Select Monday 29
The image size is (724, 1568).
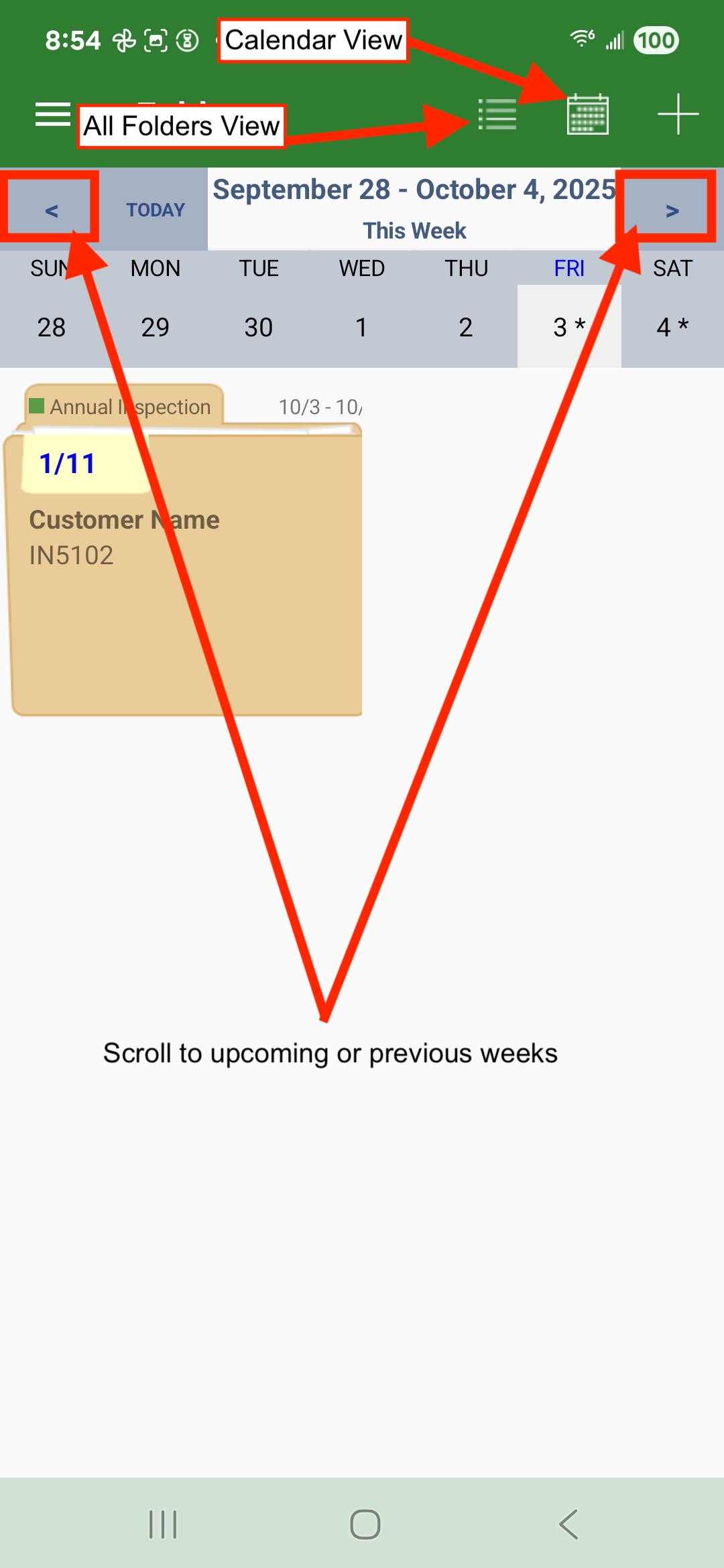tap(155, 326)
